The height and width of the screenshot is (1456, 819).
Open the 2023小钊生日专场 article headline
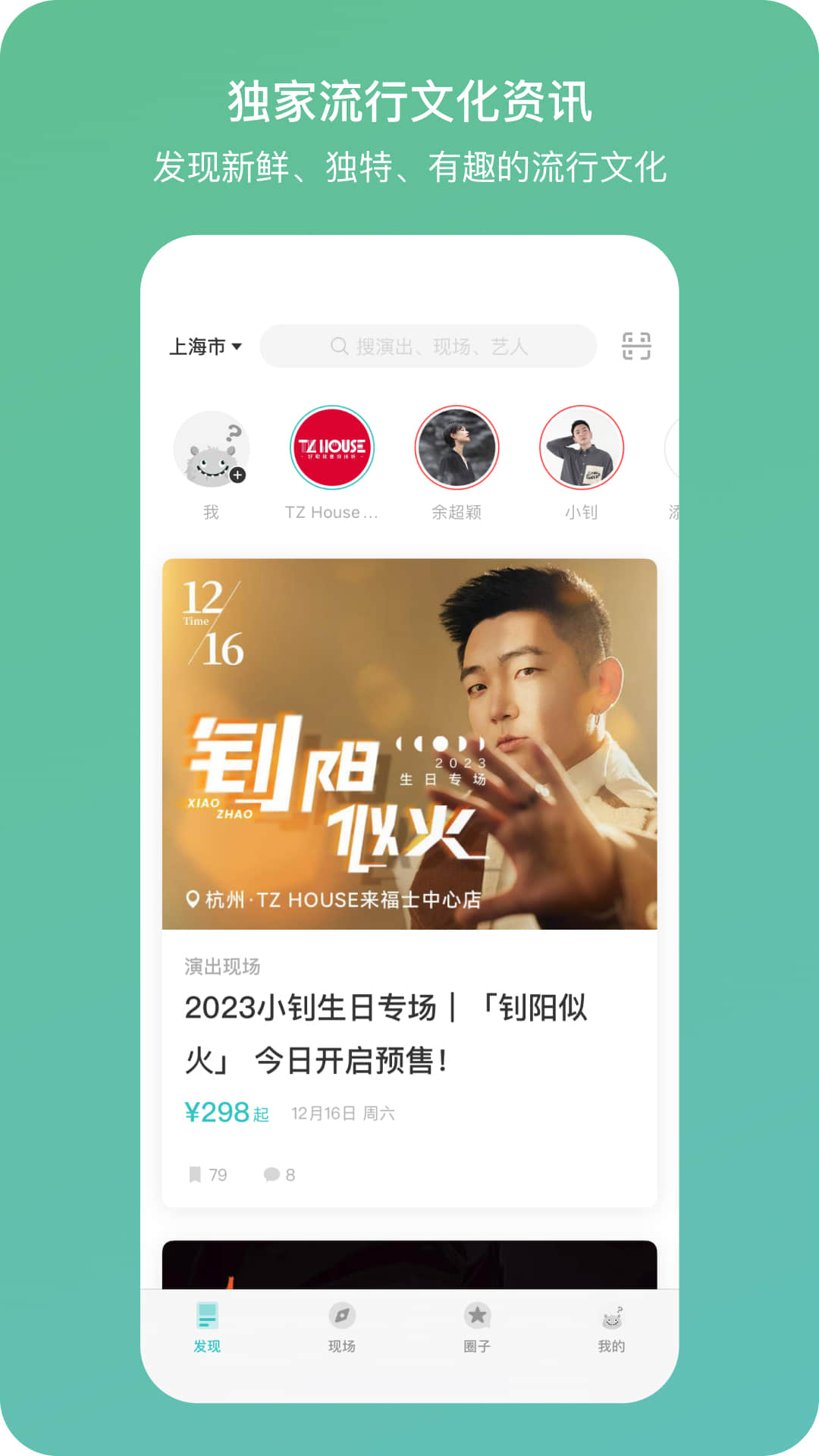pyautogui.click(x=387, y=1028)
